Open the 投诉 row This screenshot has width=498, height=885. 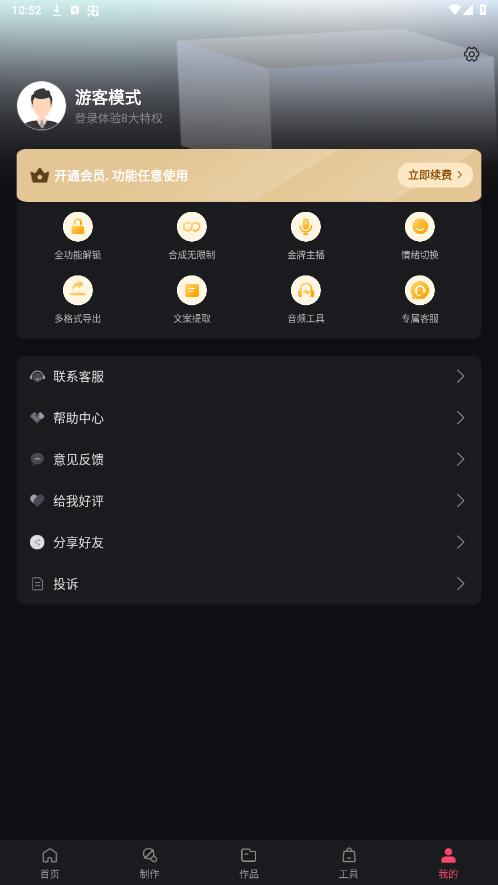(x=249, y=584)
